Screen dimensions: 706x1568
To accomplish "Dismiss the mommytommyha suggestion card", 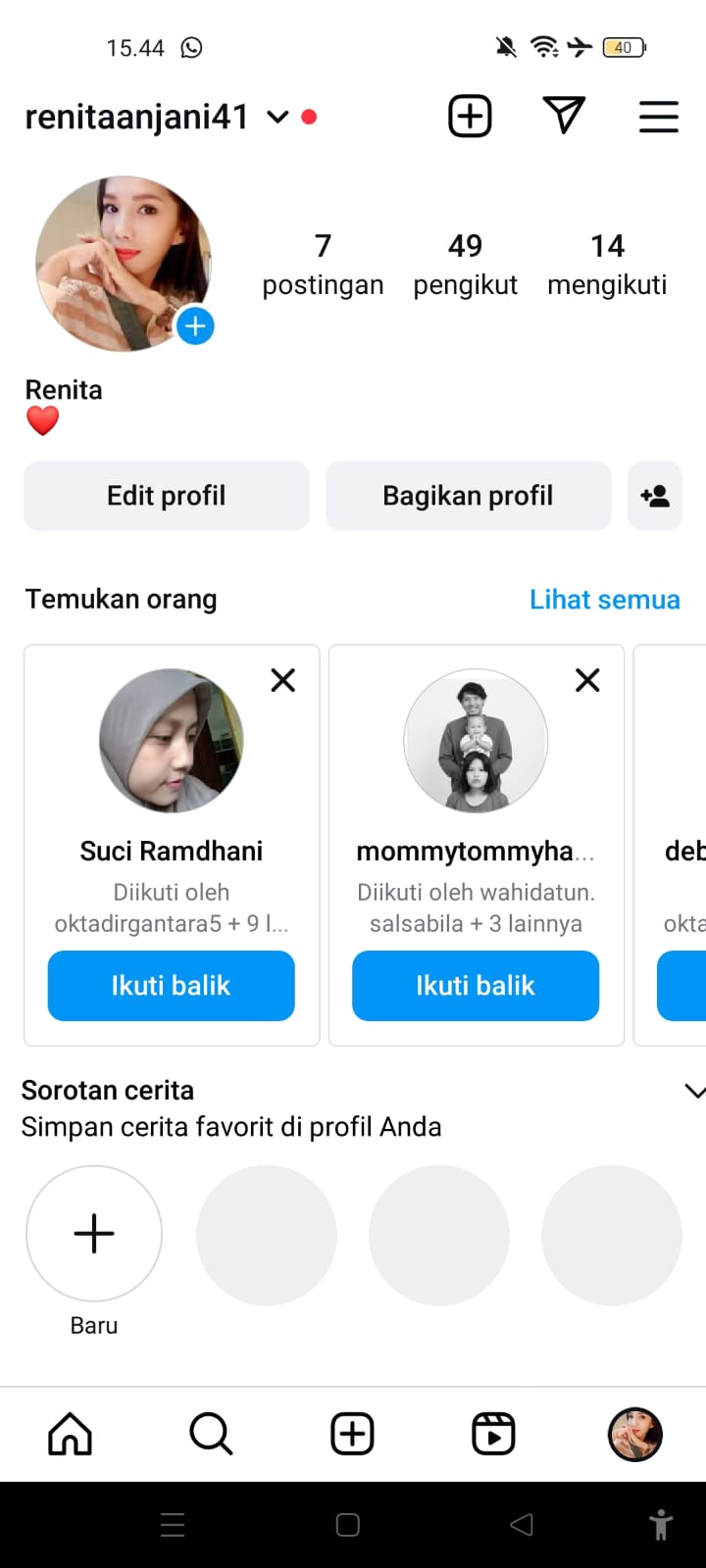I will pyautogui.click(x=587, y=680).
